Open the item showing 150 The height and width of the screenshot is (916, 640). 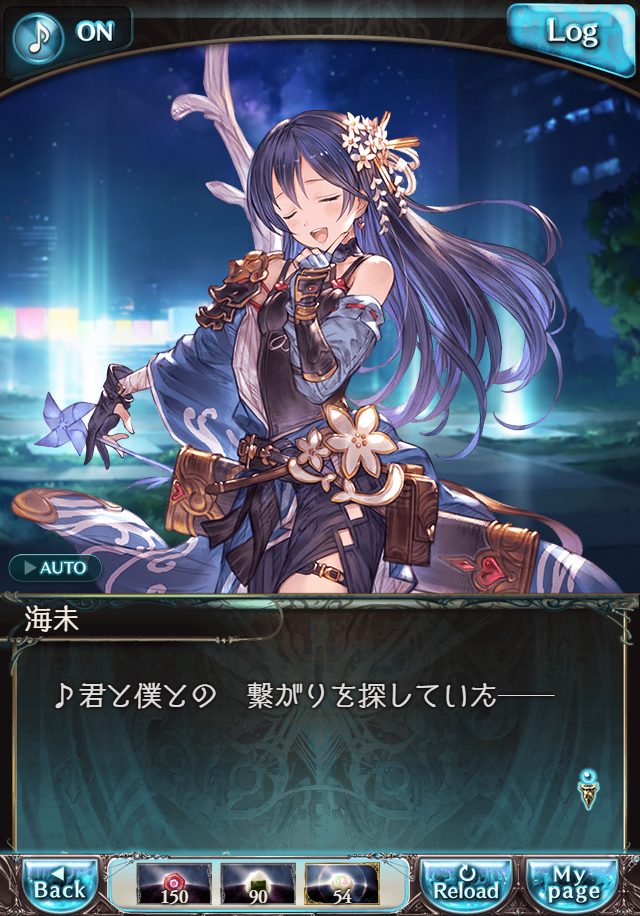point(173,884)
